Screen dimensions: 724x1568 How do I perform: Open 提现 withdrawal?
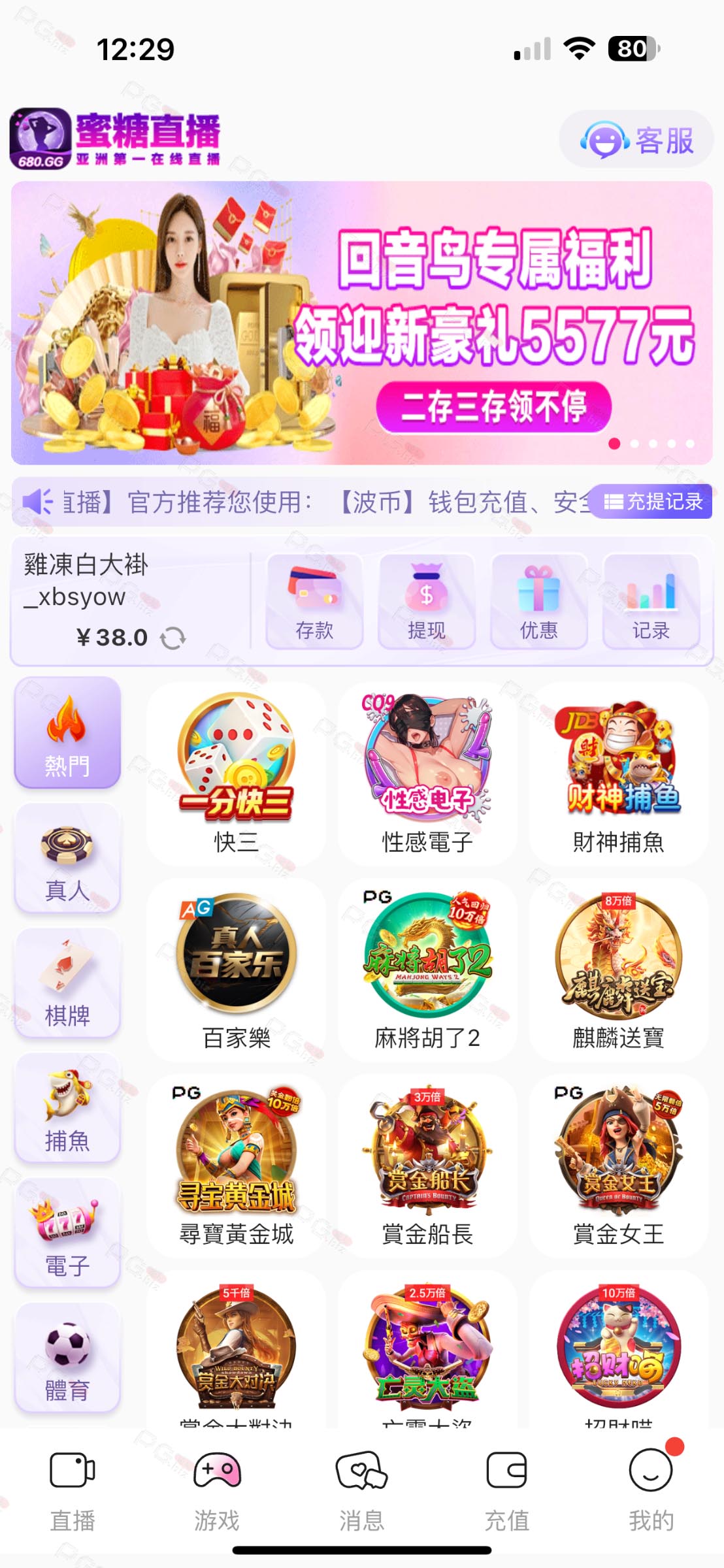tap(427, 601)
